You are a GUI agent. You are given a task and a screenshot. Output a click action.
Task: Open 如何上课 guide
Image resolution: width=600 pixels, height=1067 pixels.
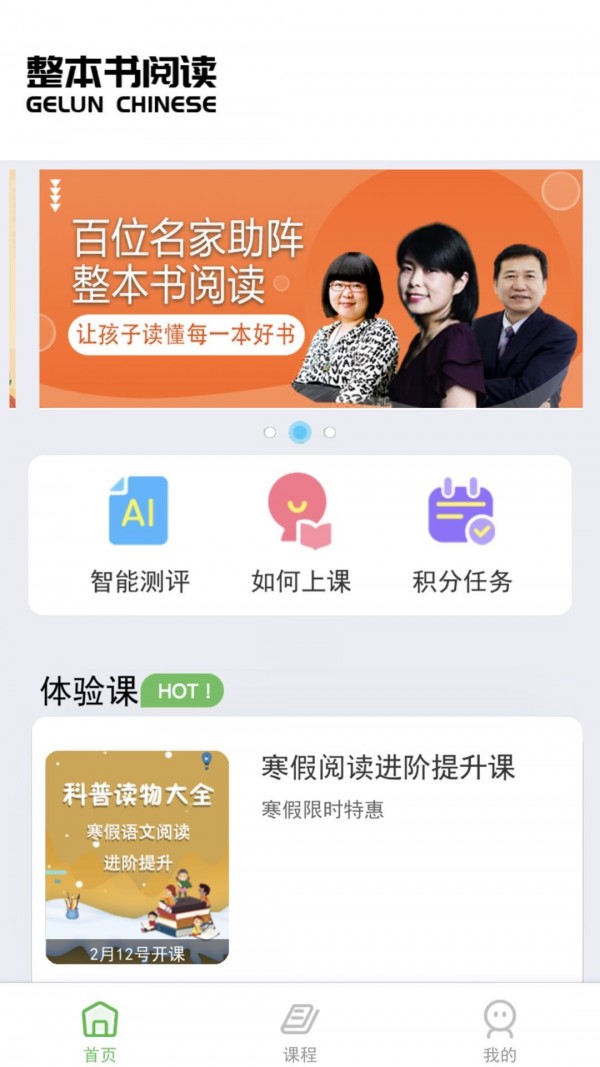click(x=300, y=535)
